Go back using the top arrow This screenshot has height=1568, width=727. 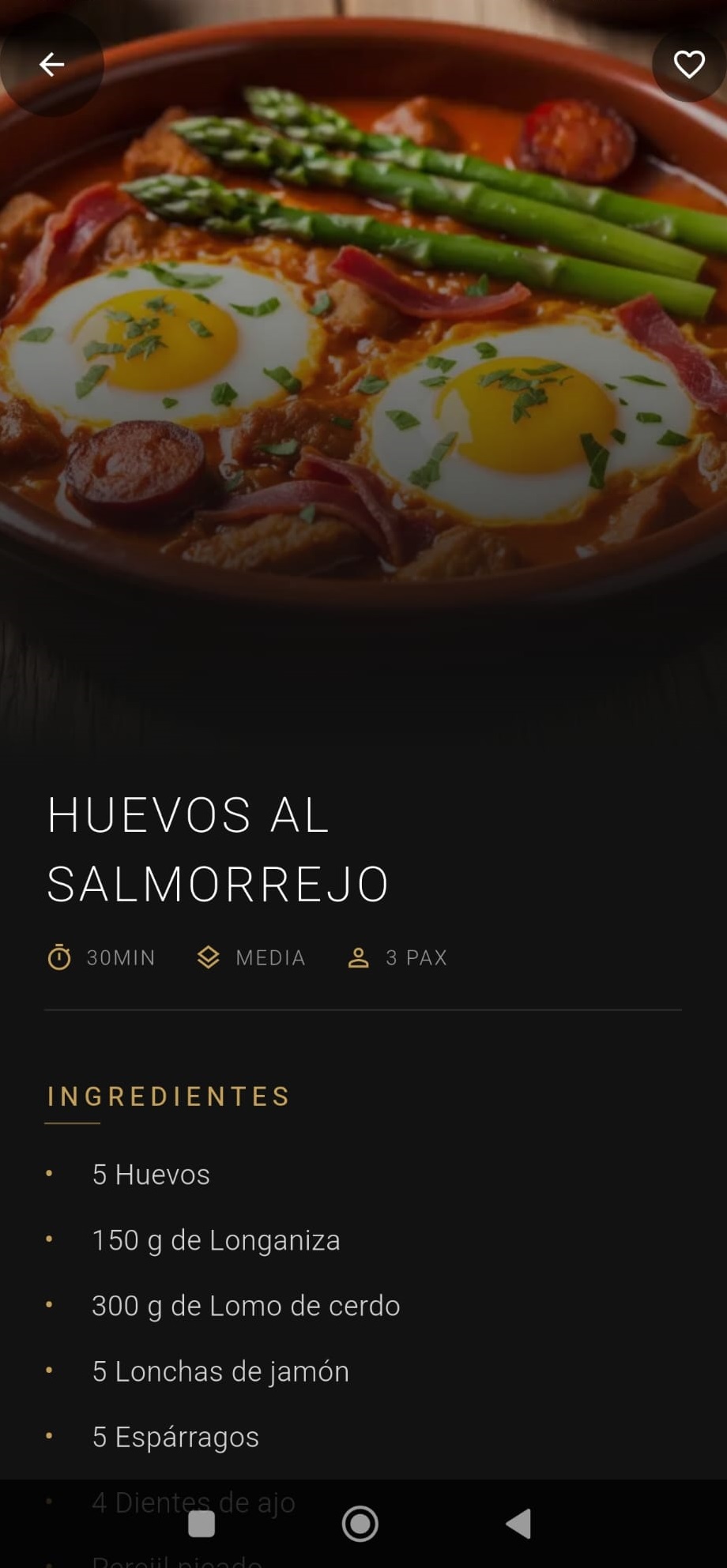point(52,64)
